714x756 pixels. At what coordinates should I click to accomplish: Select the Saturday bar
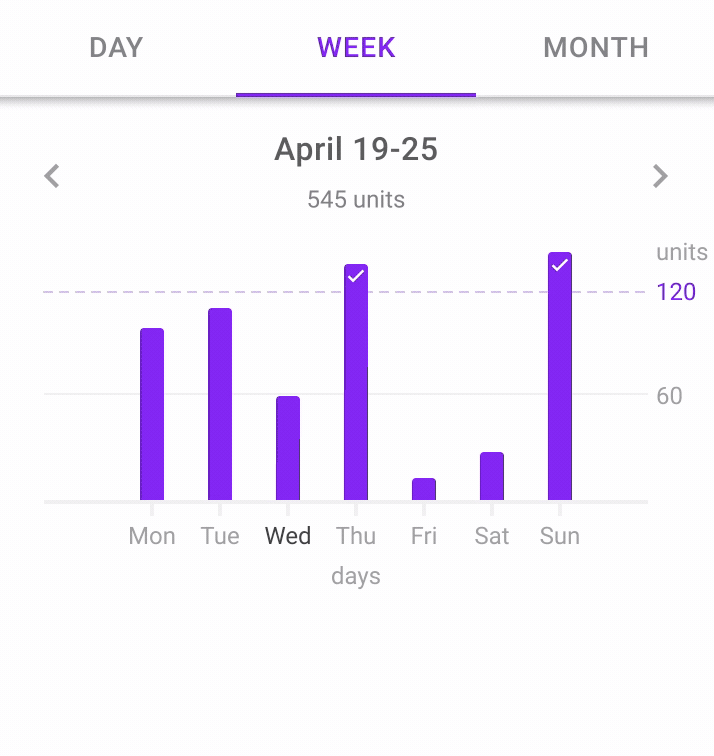492,476
